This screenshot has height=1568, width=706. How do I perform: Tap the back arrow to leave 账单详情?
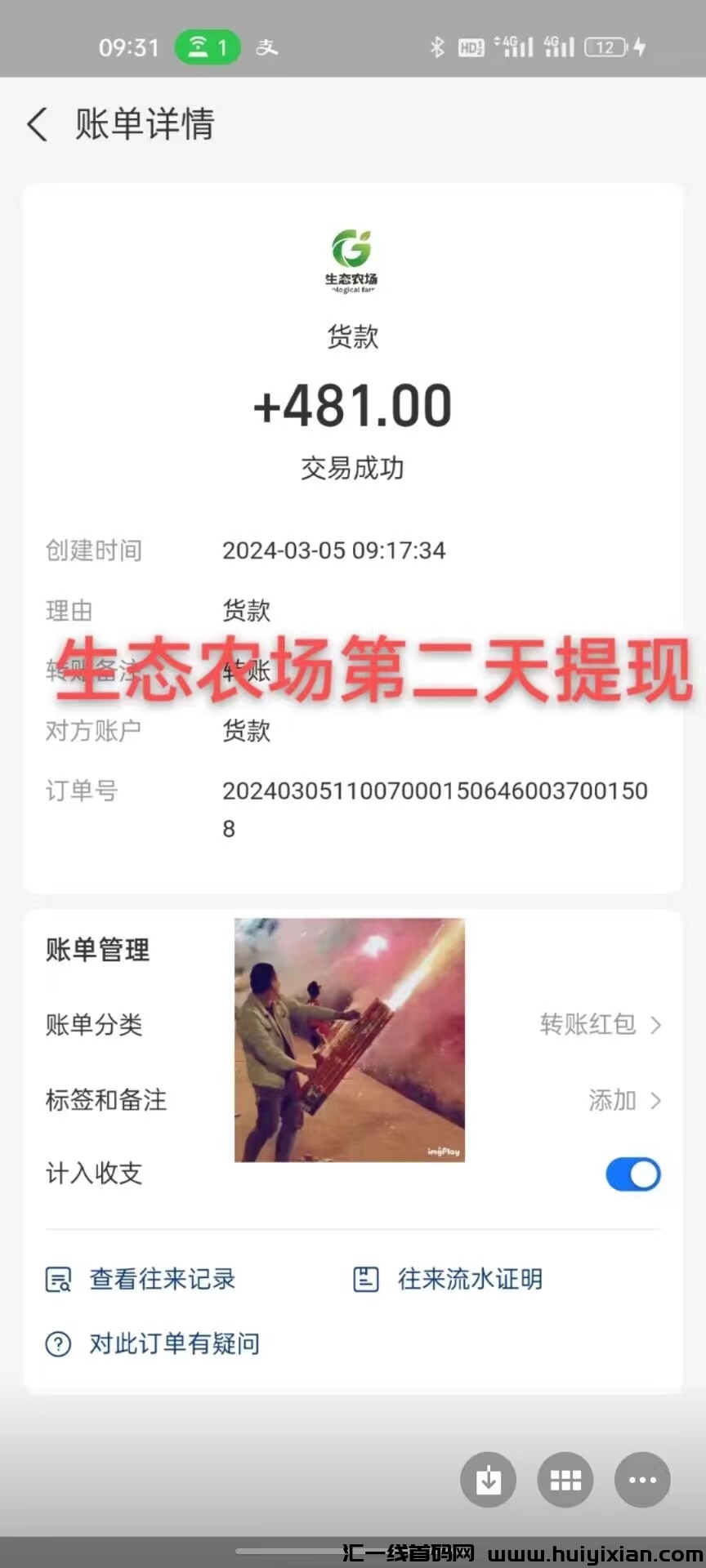tap(36, 124)
